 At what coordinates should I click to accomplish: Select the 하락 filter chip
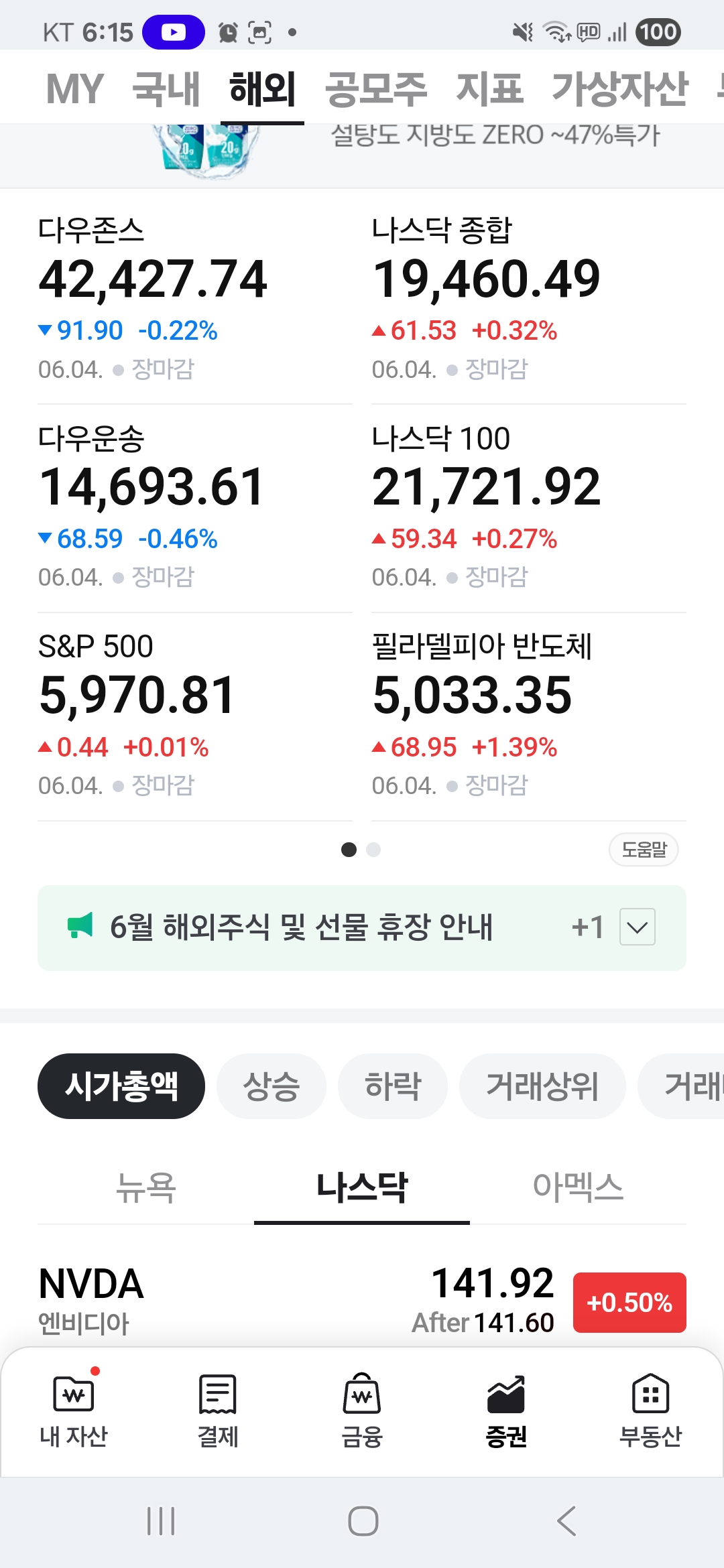(x=393, y=1086)
